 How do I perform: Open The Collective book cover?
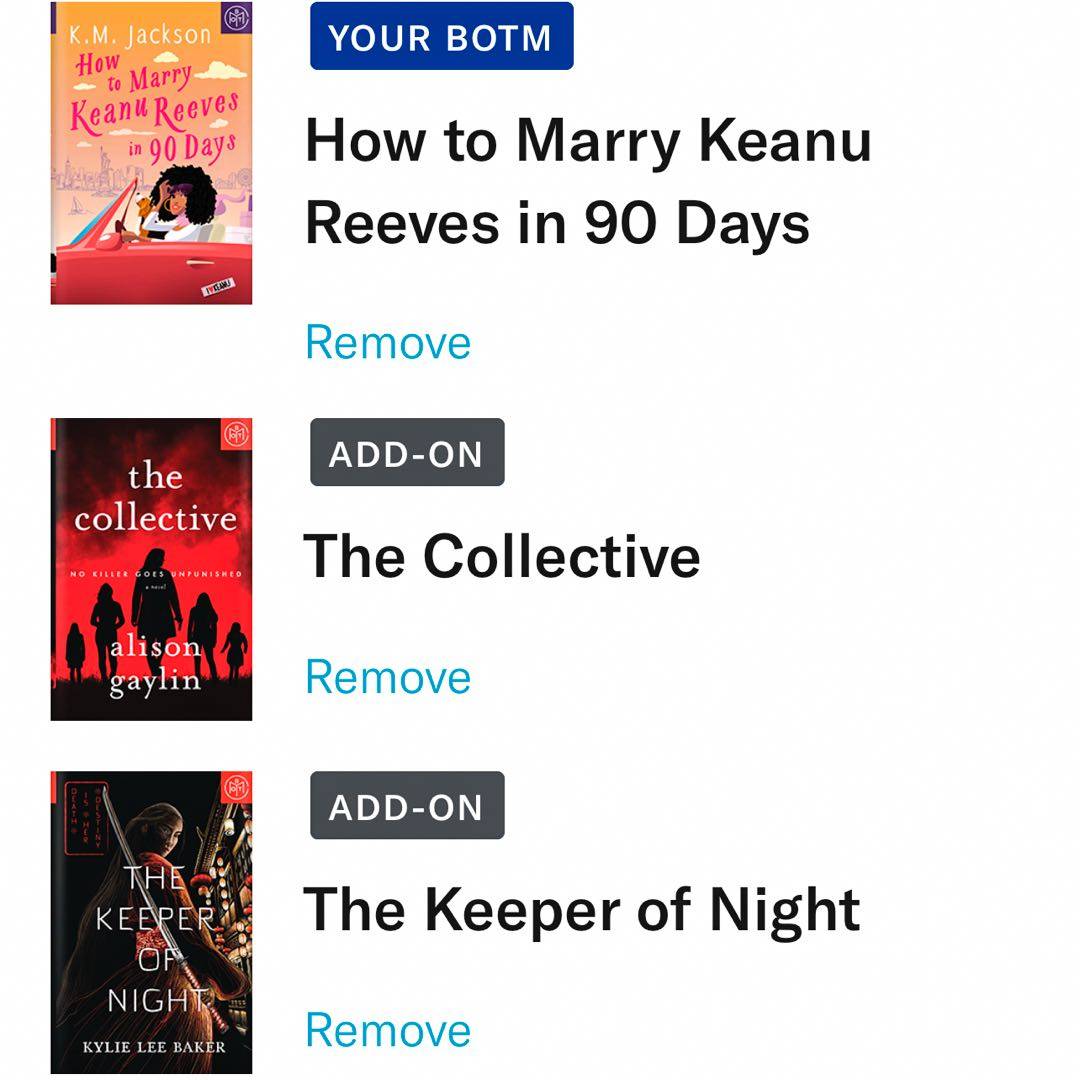(151, 569)
